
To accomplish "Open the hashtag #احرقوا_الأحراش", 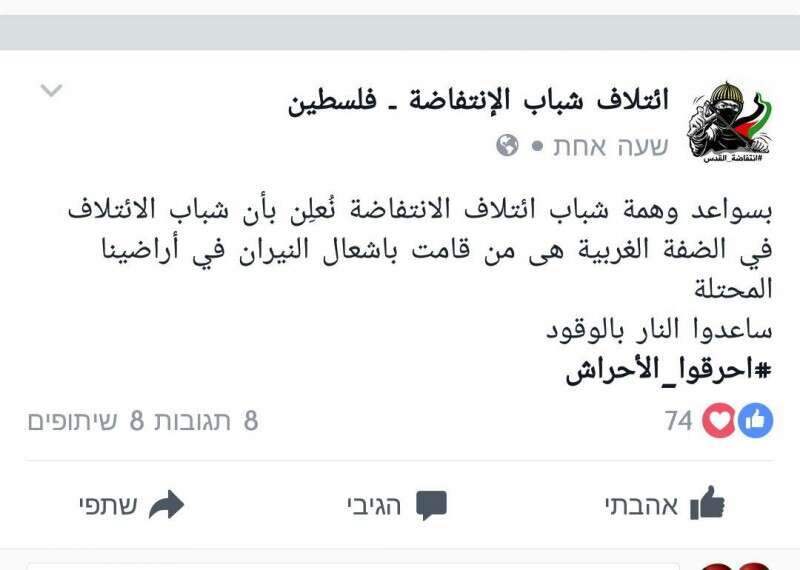I will [x=668, y=370].
